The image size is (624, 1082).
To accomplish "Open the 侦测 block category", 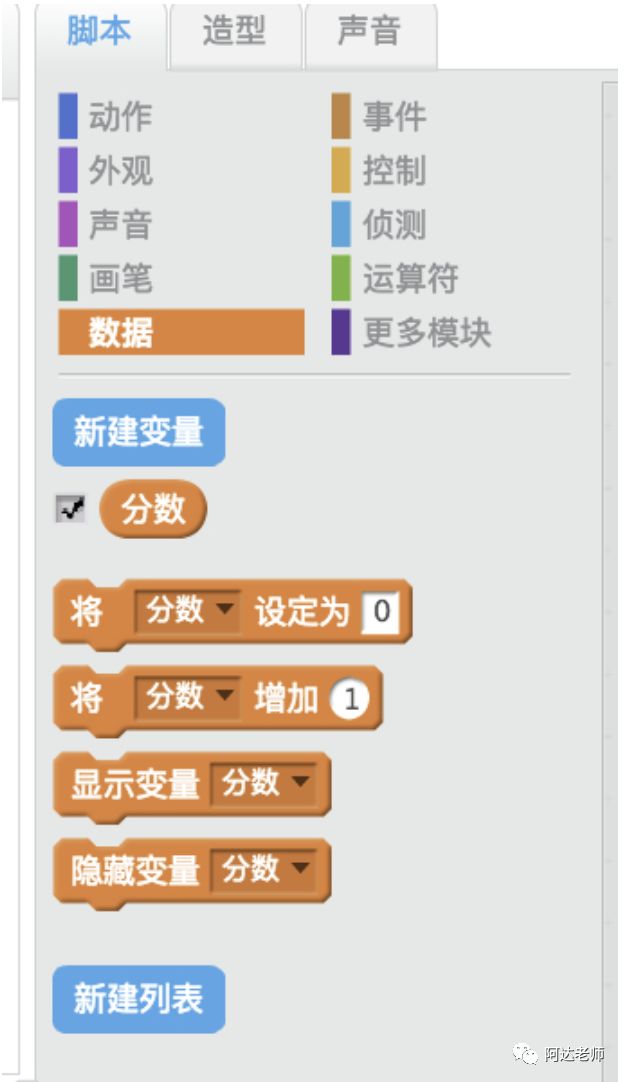I will (x=380, y=224).
